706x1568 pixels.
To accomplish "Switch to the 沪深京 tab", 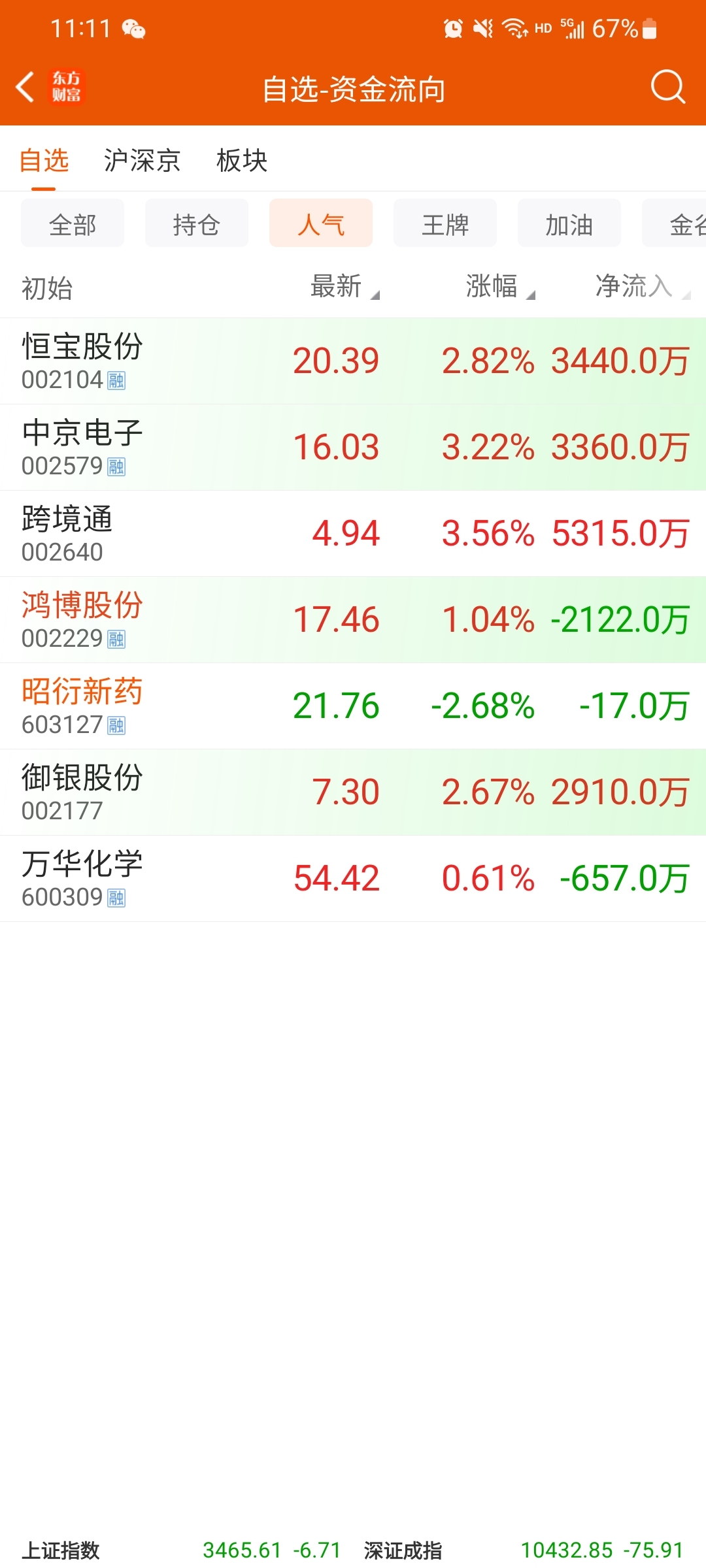I will (142, 160).
